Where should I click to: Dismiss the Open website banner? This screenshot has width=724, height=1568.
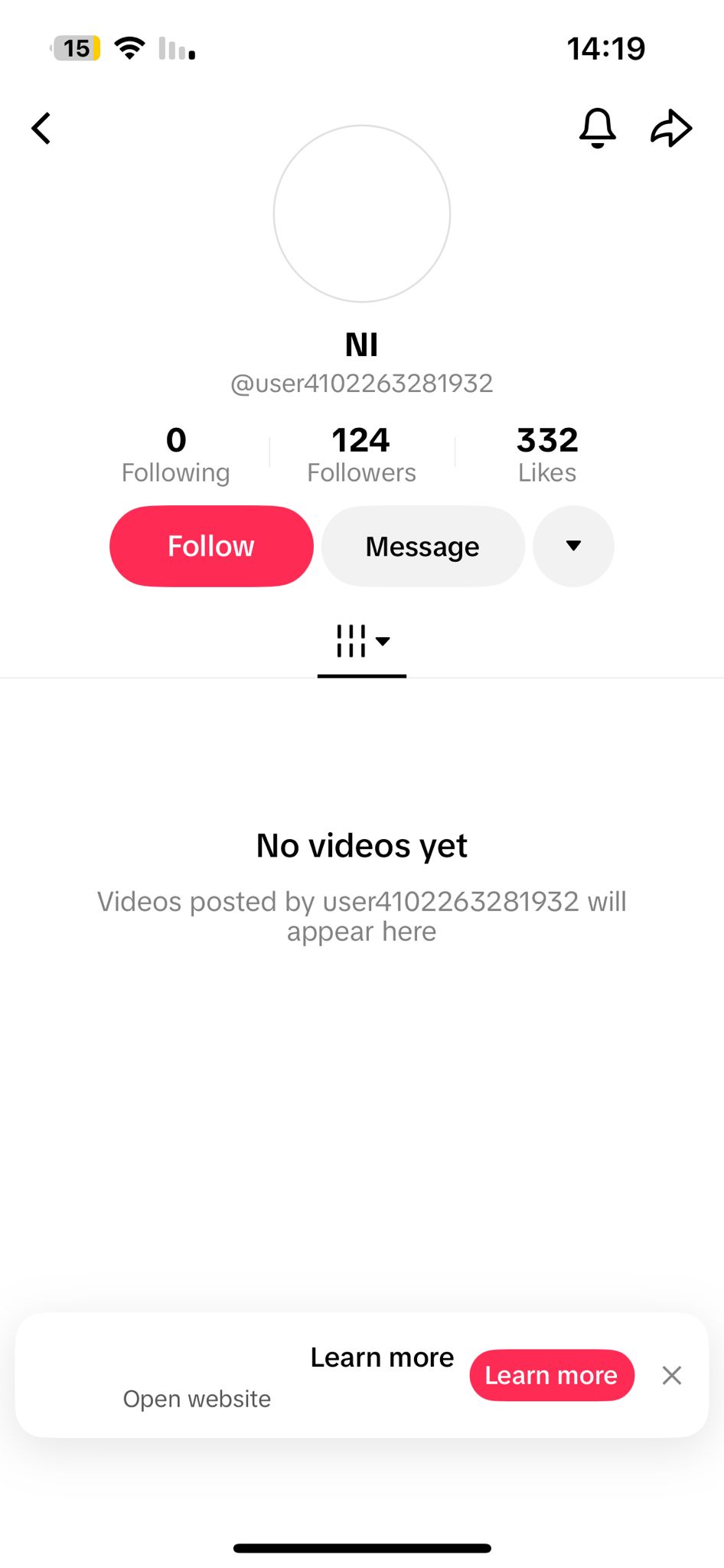672,1375
